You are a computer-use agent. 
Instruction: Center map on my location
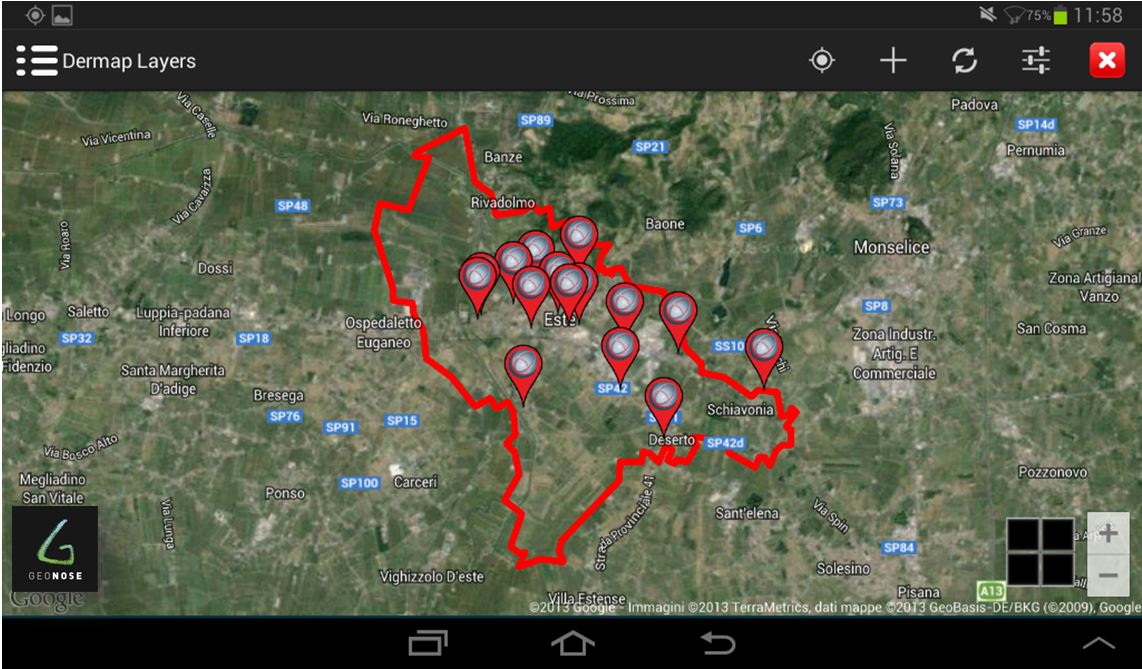pos(822,61)
